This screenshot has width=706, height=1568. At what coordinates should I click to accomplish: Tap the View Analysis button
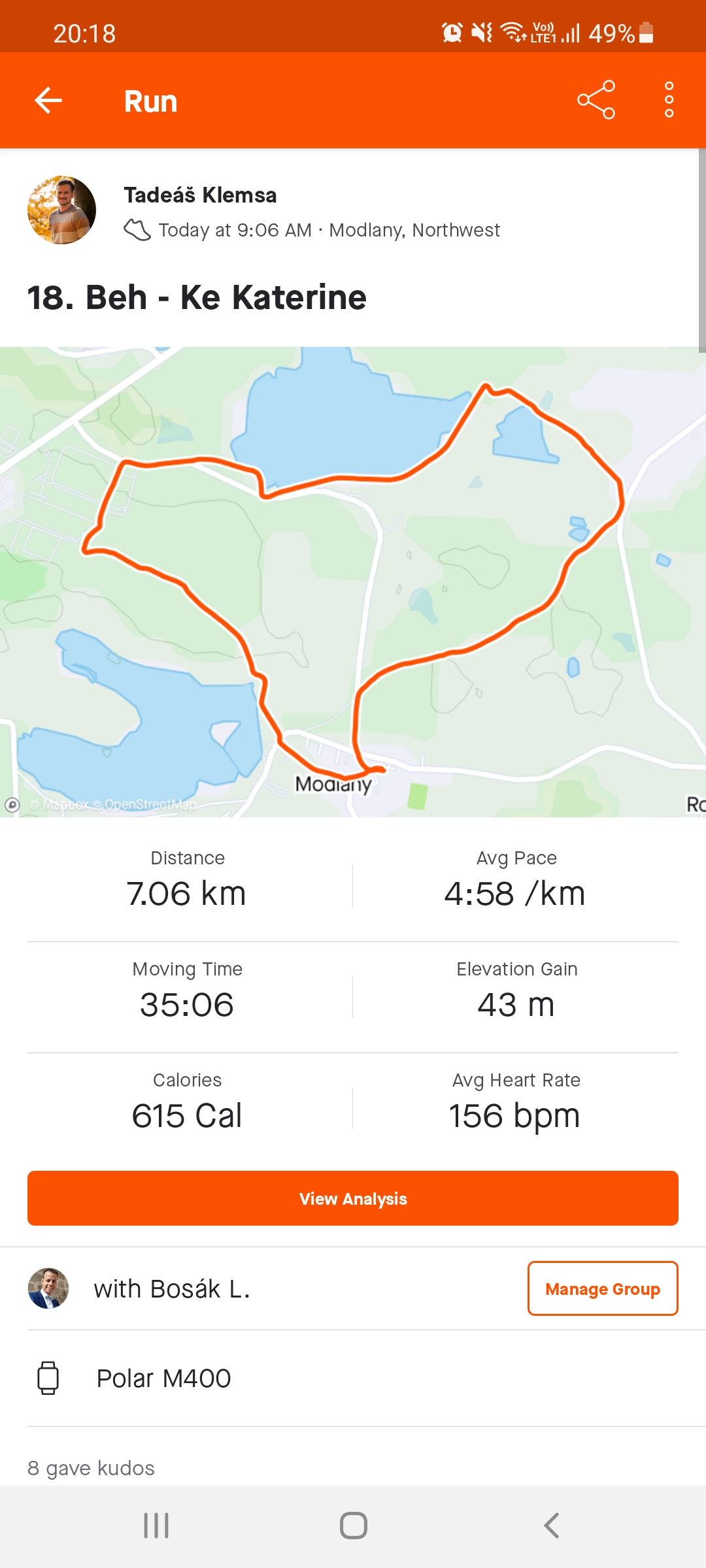[x=353, y=1198]
